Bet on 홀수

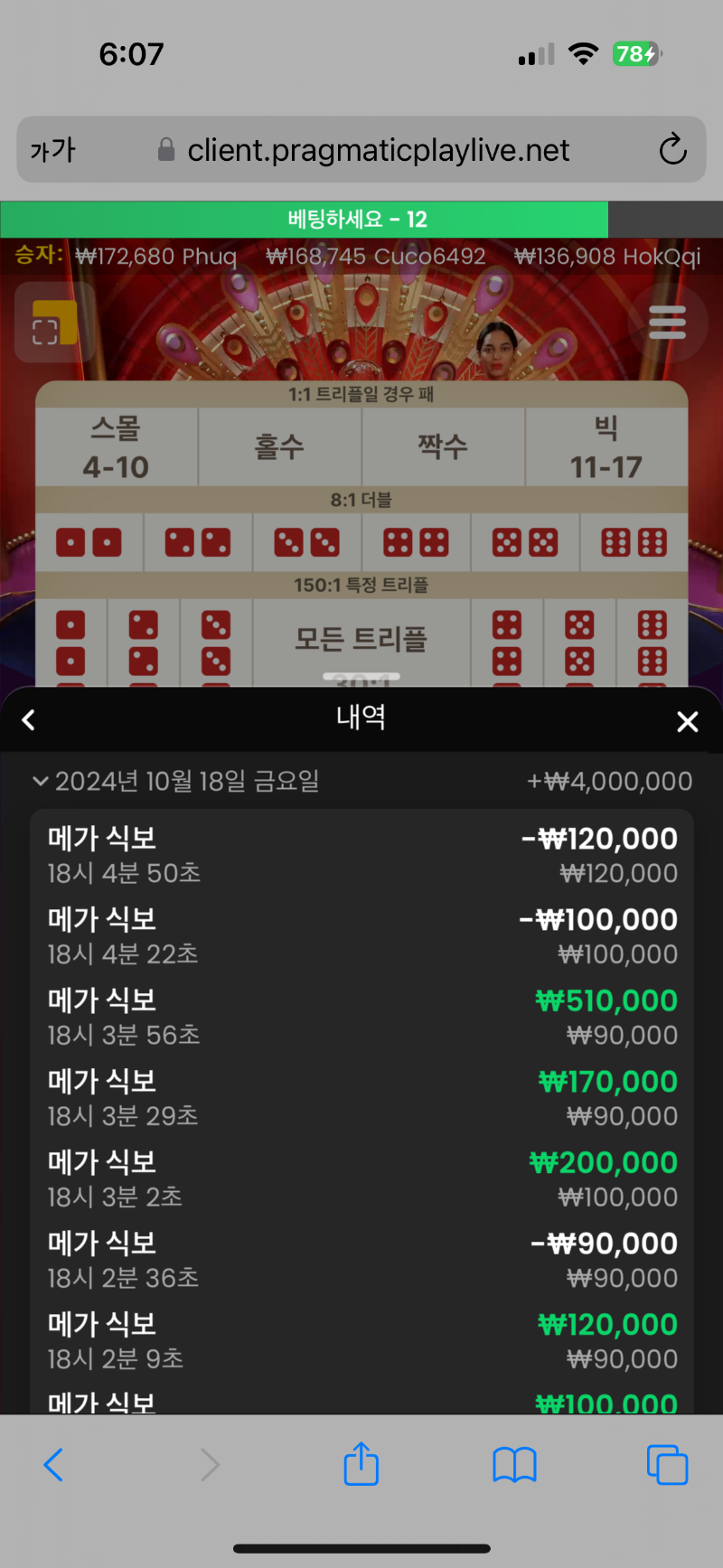click(279, 447)
